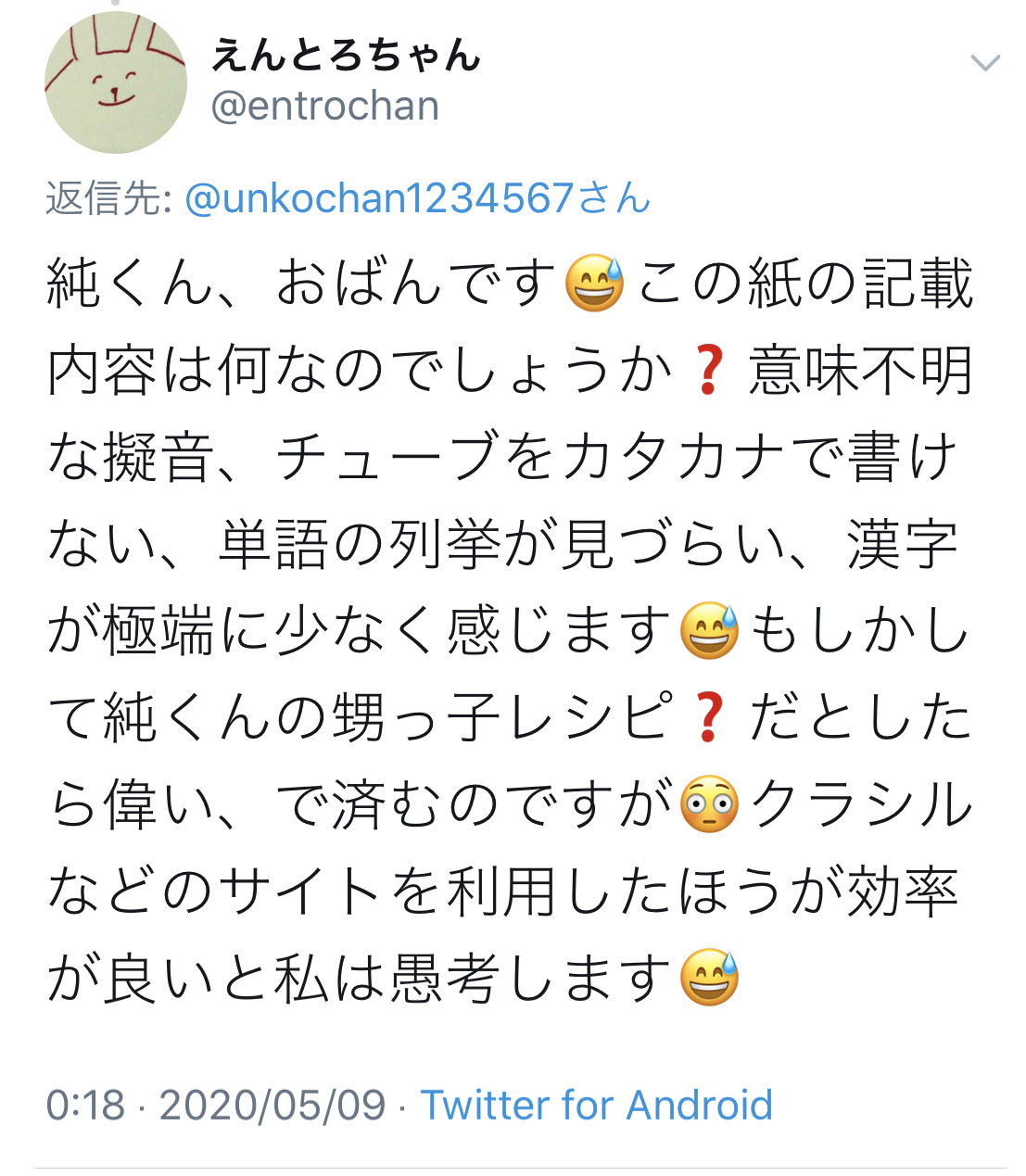Expand the tweet options chevron

tap(984, 63)
